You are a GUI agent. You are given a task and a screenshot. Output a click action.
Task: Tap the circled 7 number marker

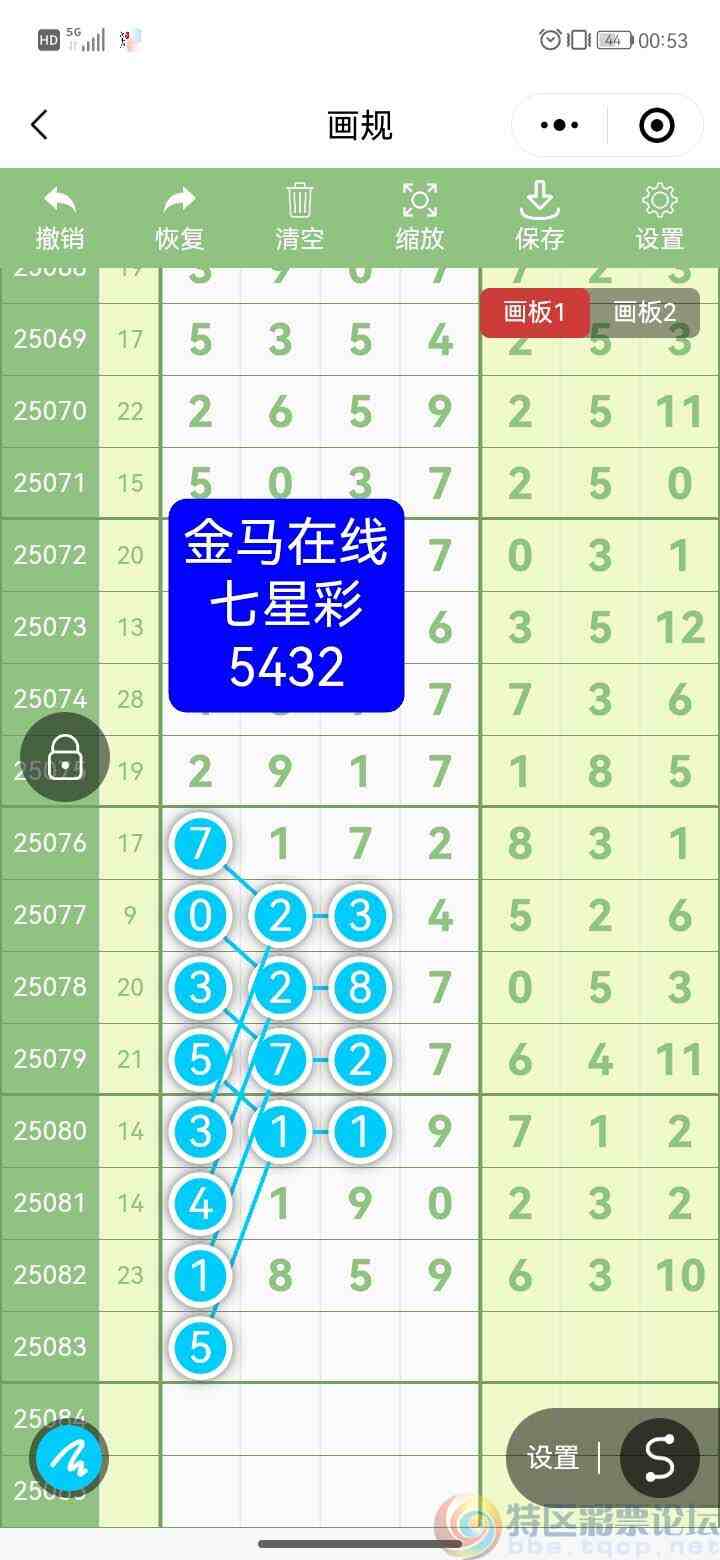click(200, 843)
